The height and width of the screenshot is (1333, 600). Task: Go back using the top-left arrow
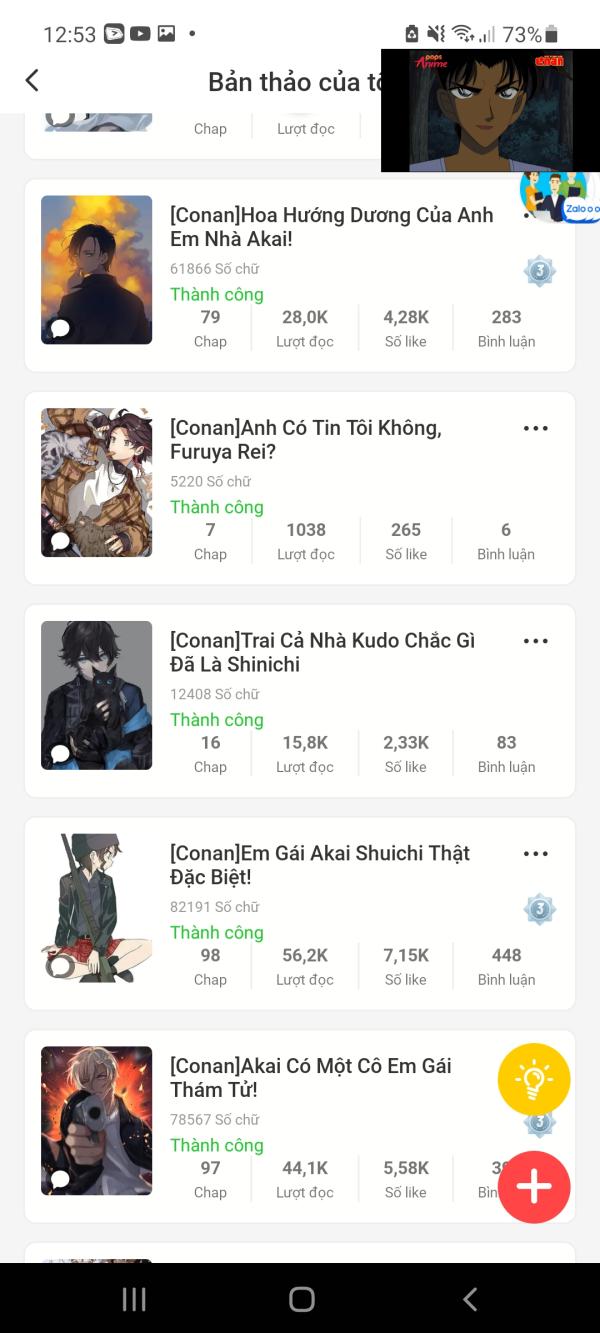coord(32,81)
